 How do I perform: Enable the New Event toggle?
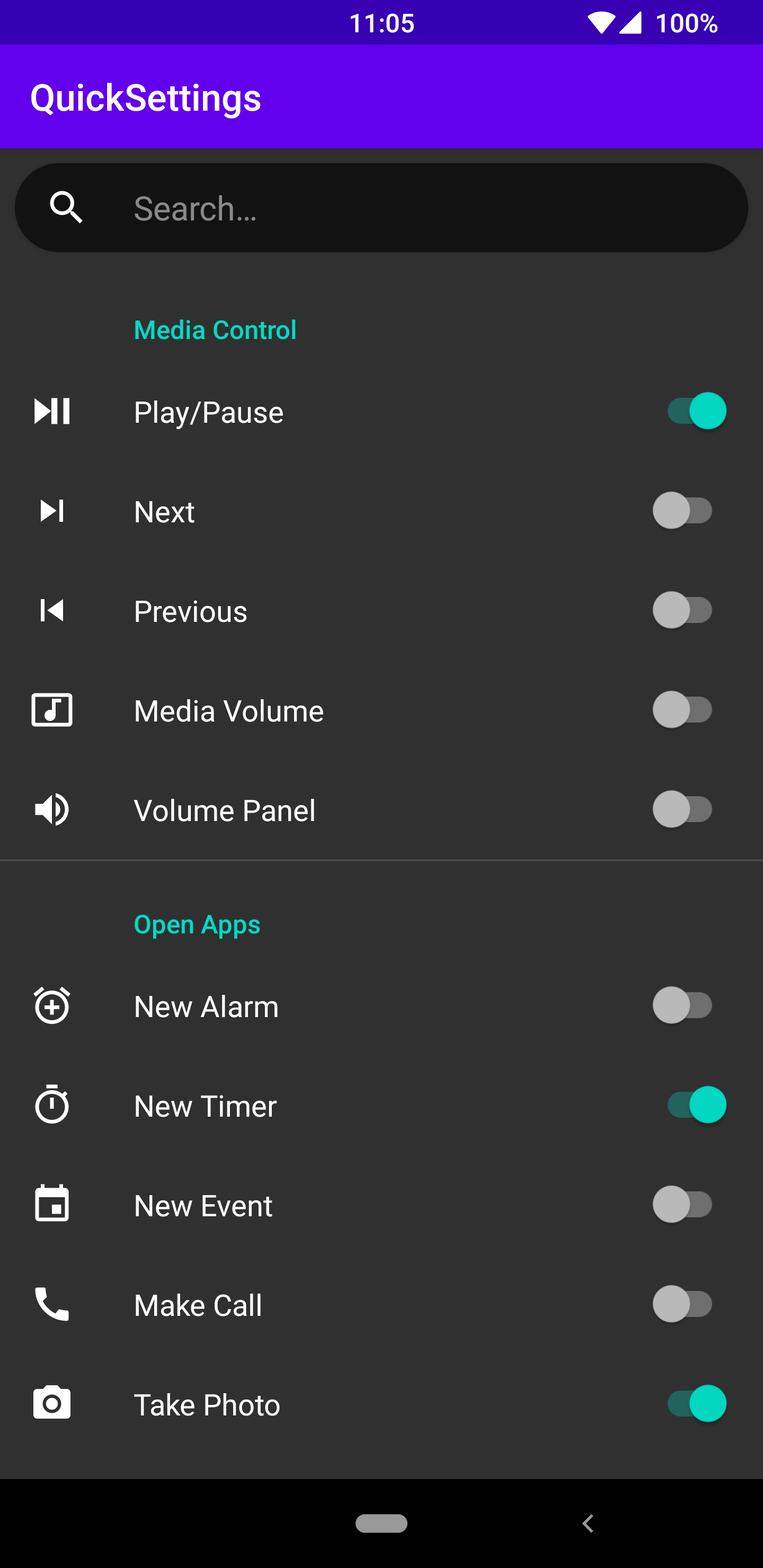(682, 1205)
